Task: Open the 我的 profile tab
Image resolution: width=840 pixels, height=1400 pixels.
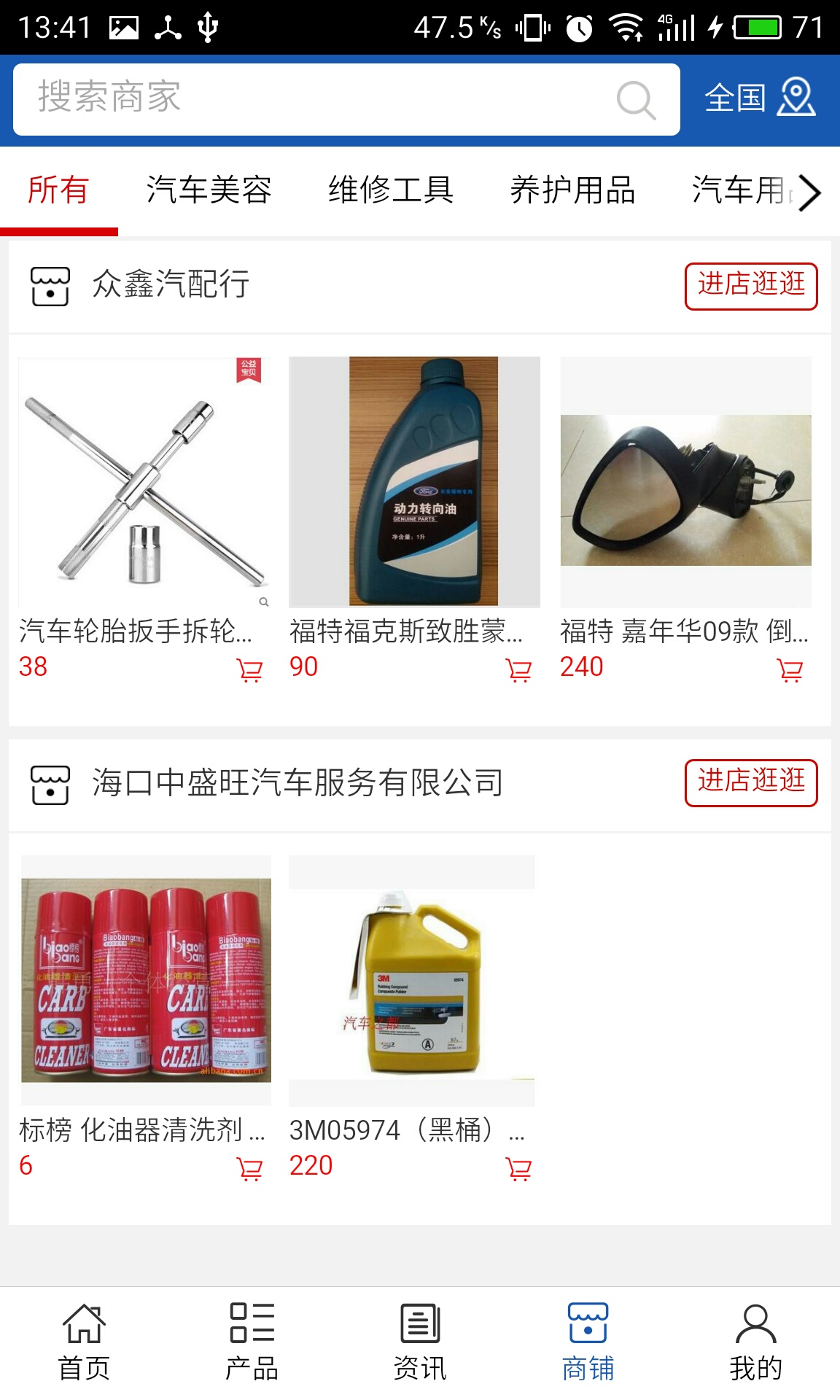Action: tap(755, 1342)
